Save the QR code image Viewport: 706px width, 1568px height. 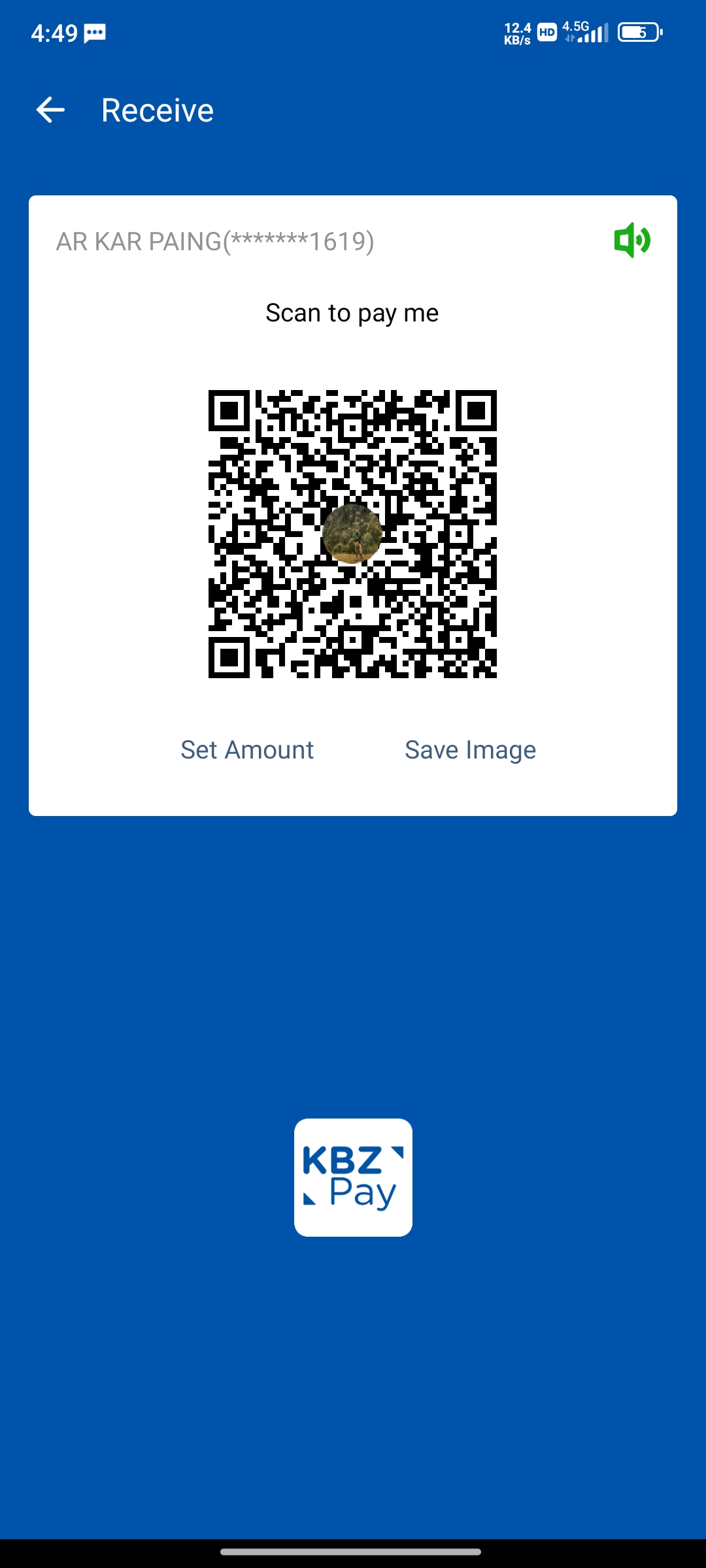[470, 750]
